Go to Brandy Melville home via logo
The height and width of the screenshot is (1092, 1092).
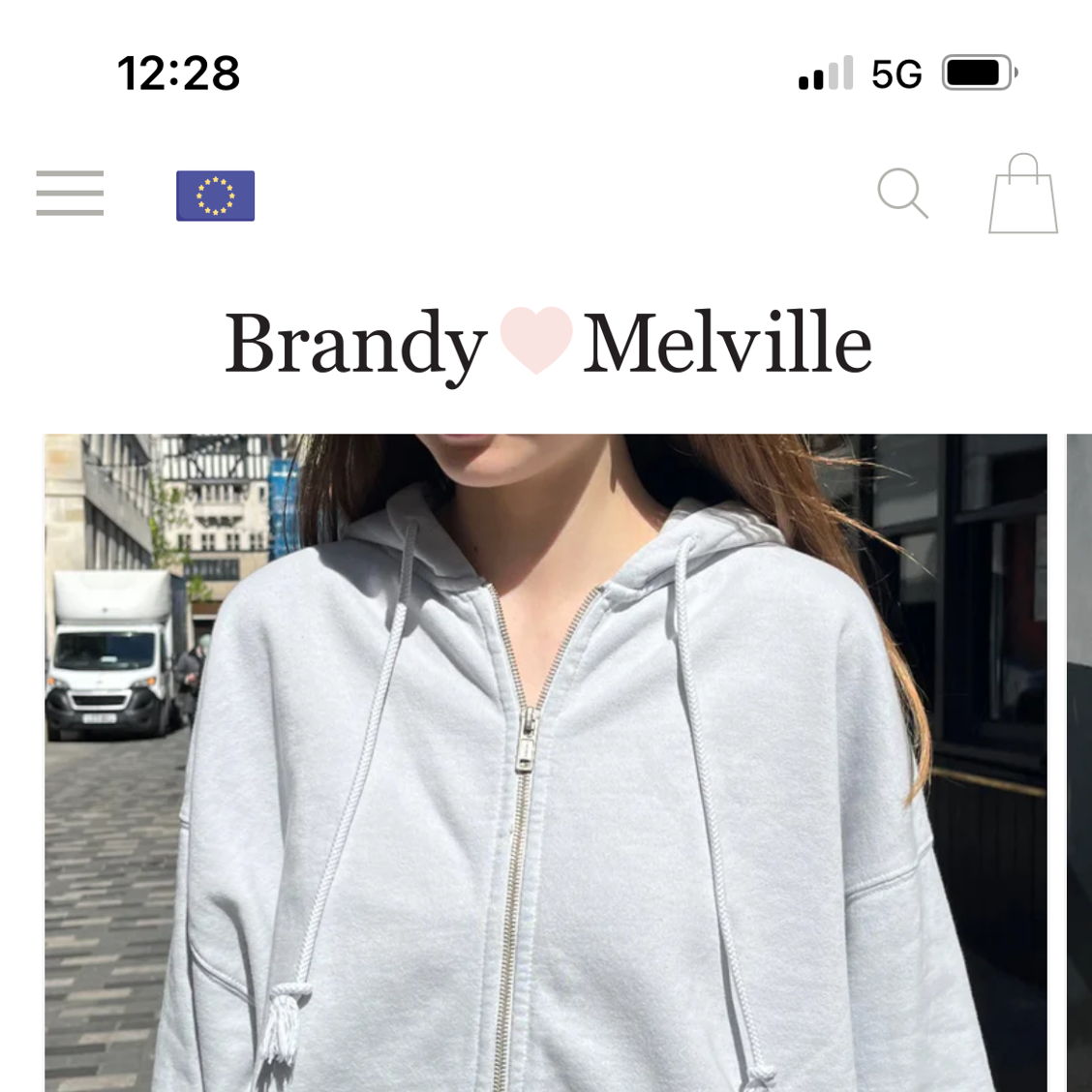point(547,343)
